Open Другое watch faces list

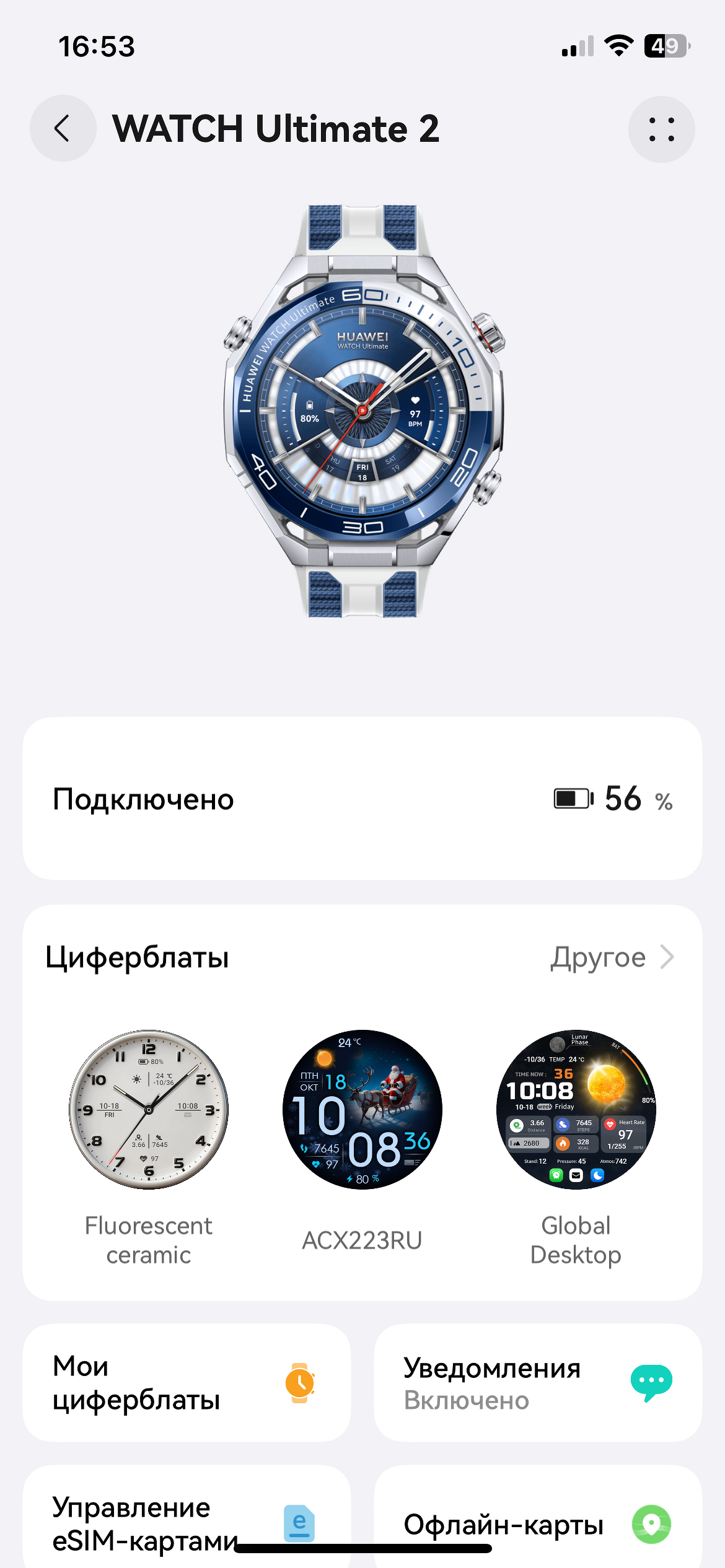click(x=611, y=957)
